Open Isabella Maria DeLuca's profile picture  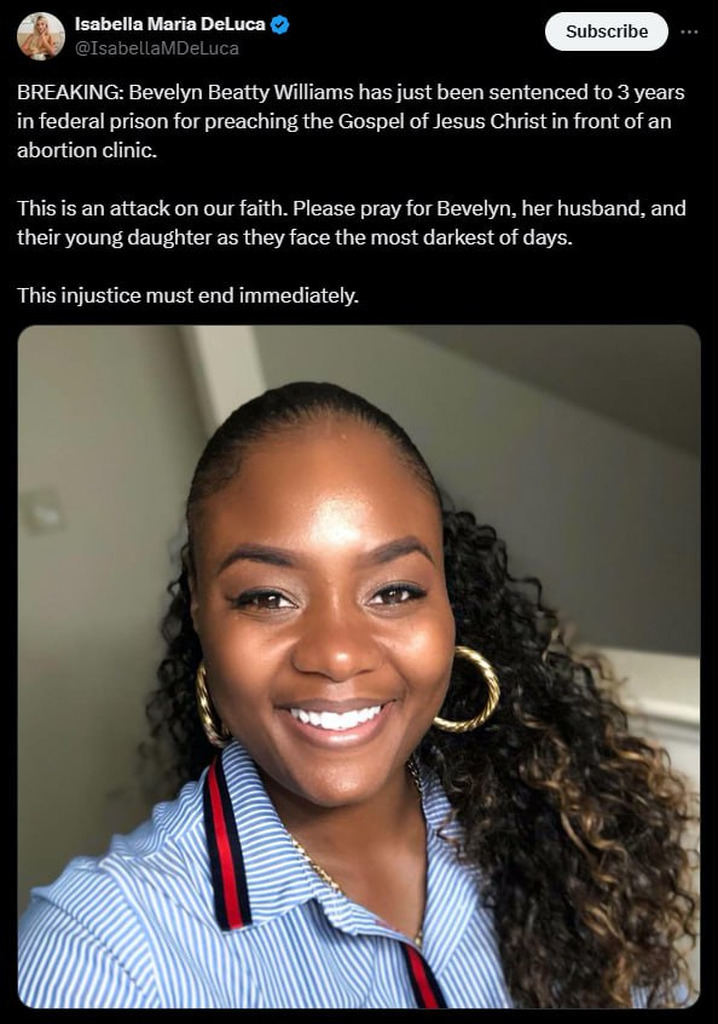(41, 36)
